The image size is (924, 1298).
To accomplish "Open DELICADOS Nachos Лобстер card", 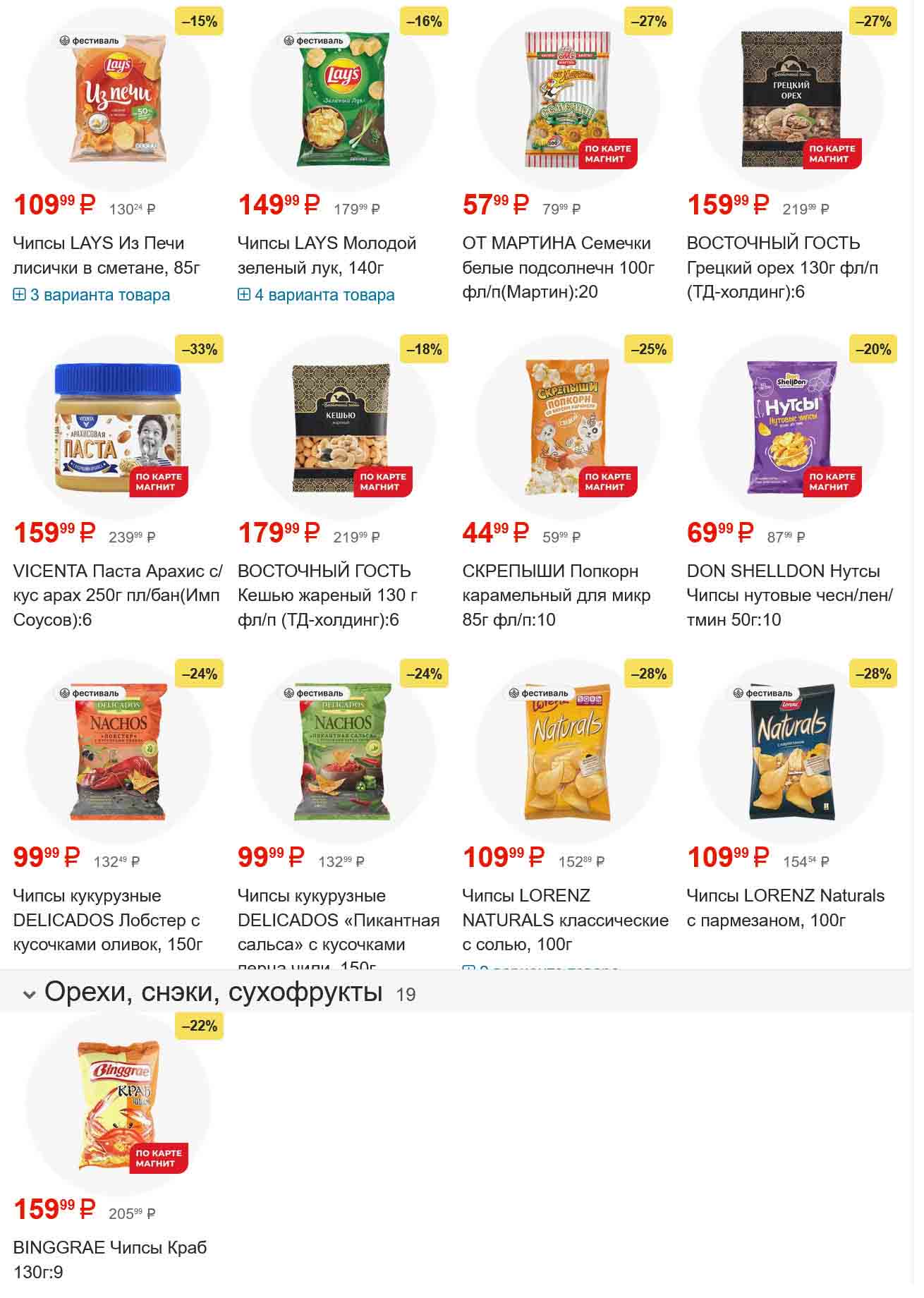I will pos(118,751).
